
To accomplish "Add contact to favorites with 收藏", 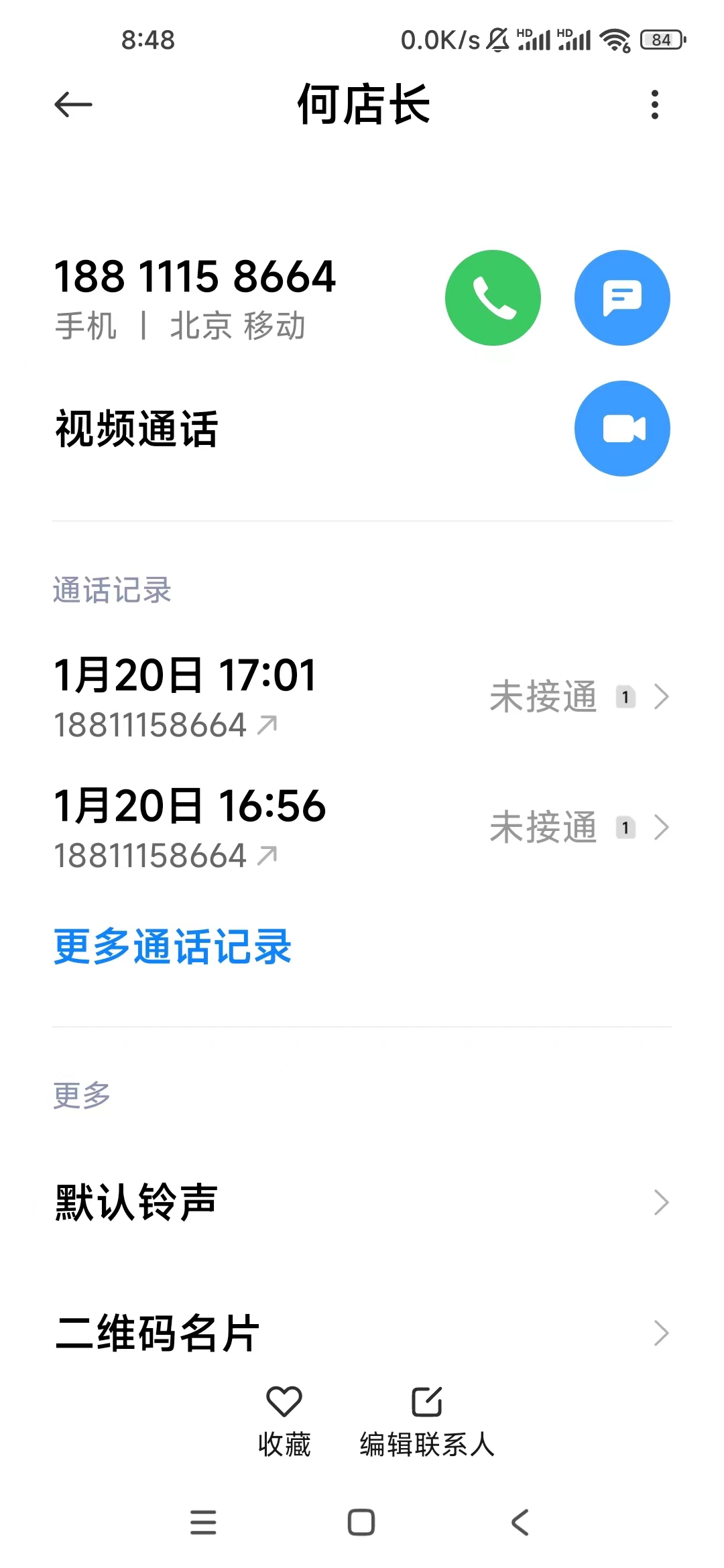I will coord(284,1421).
